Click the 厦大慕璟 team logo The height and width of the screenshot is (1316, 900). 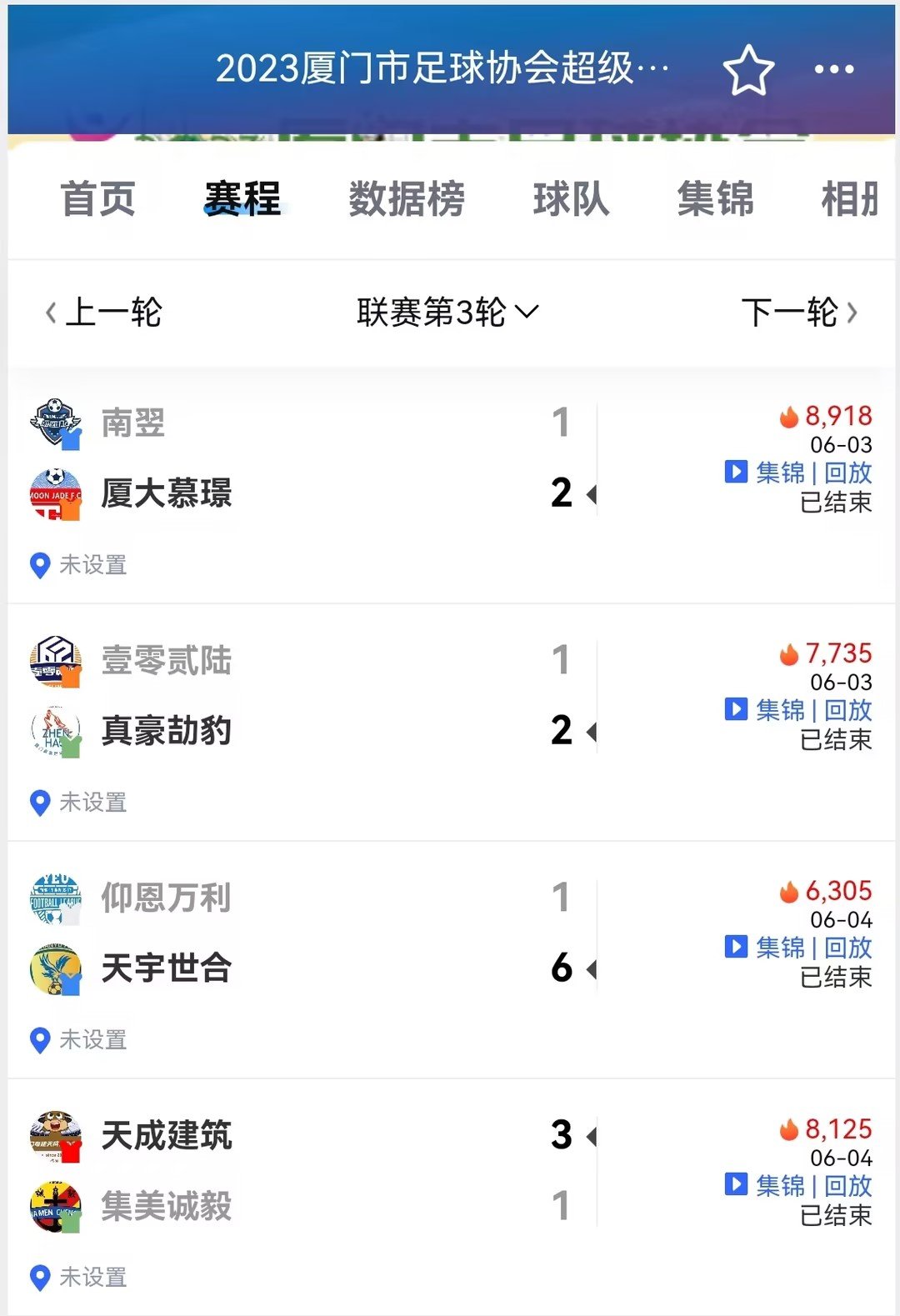(53, 493)
